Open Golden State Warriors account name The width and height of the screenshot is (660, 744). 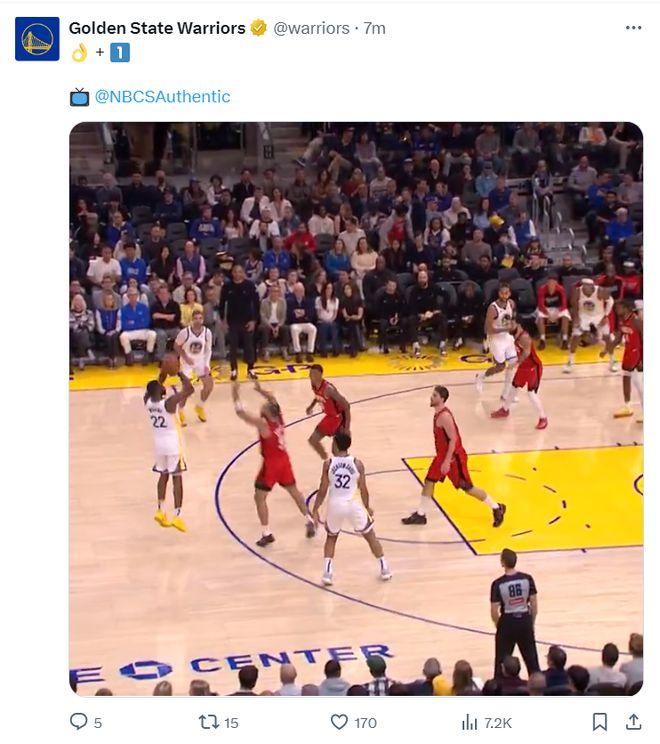pyautogui.click(x=156, y=28)
